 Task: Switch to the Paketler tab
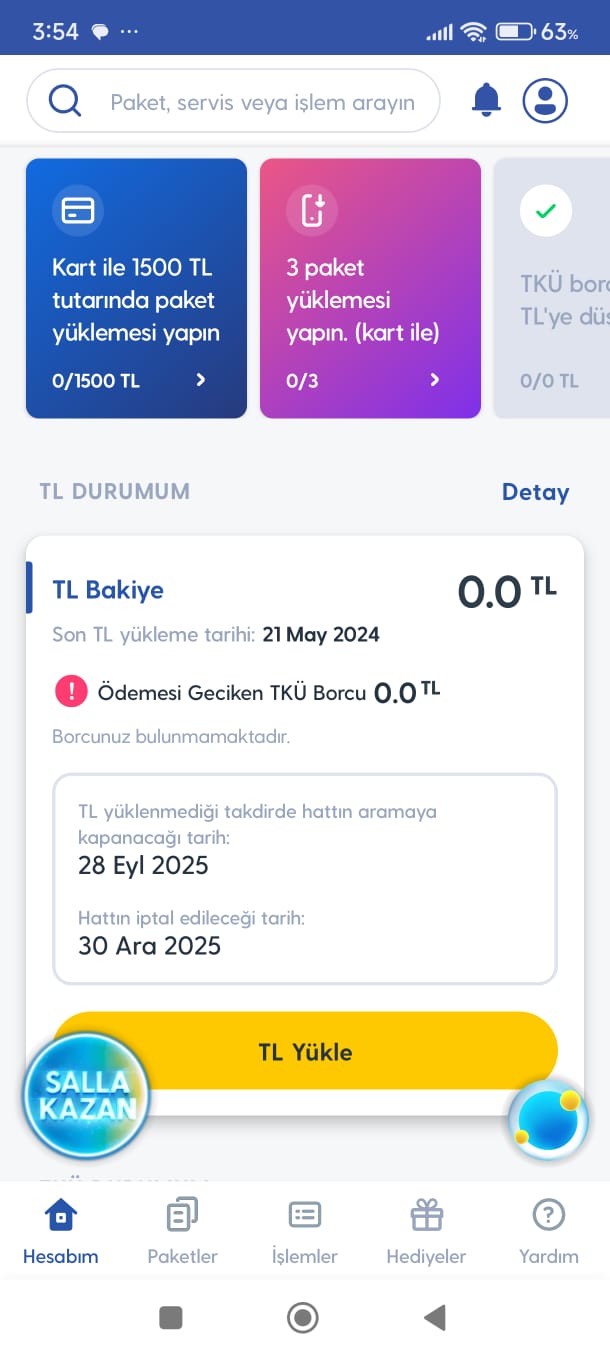click(182, 1232)
